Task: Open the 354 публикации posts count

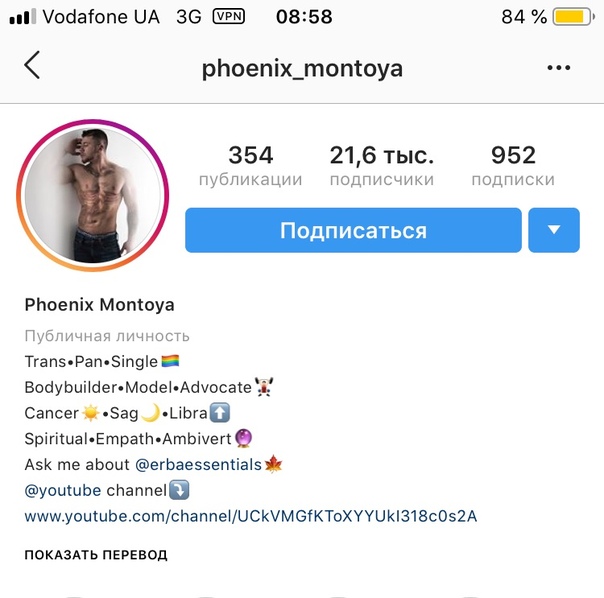Action: (x=250, y=166)
